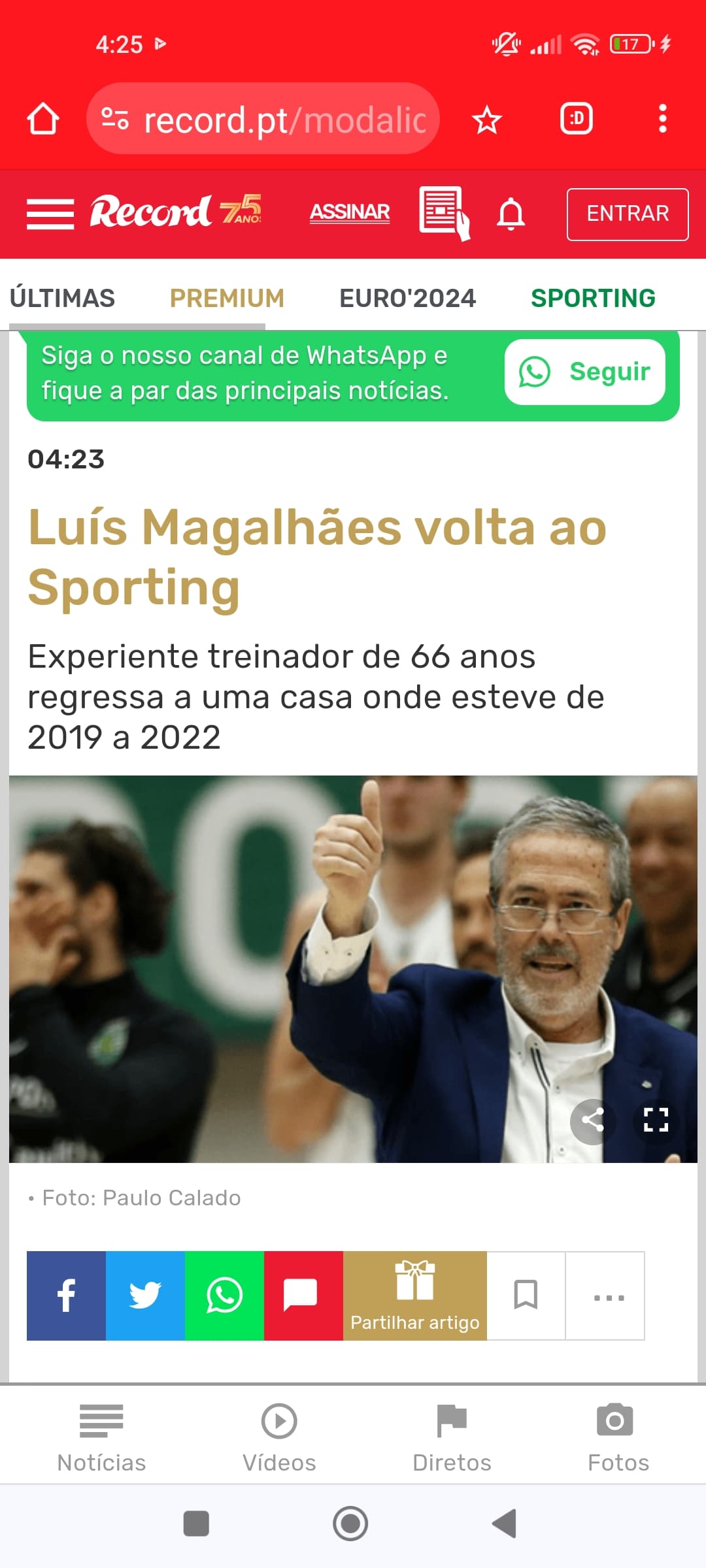Open the digital newspaper edition icon
This screenshot has height=1568, width=706.
point(444,212)
